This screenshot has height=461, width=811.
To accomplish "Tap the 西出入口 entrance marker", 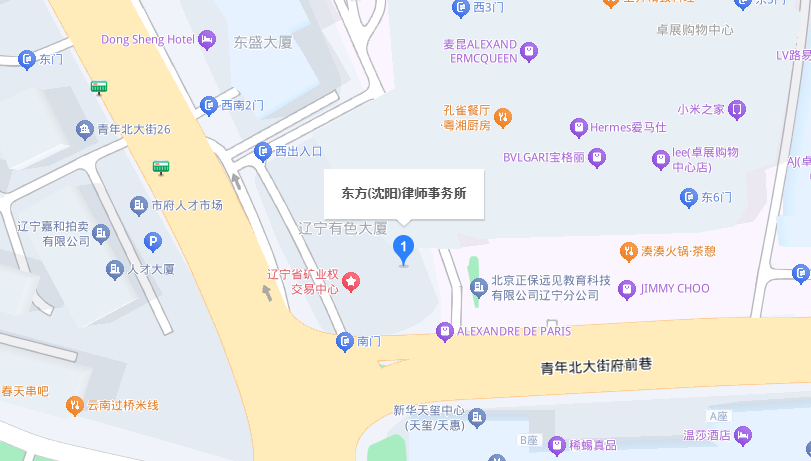I will click(262, 152).
